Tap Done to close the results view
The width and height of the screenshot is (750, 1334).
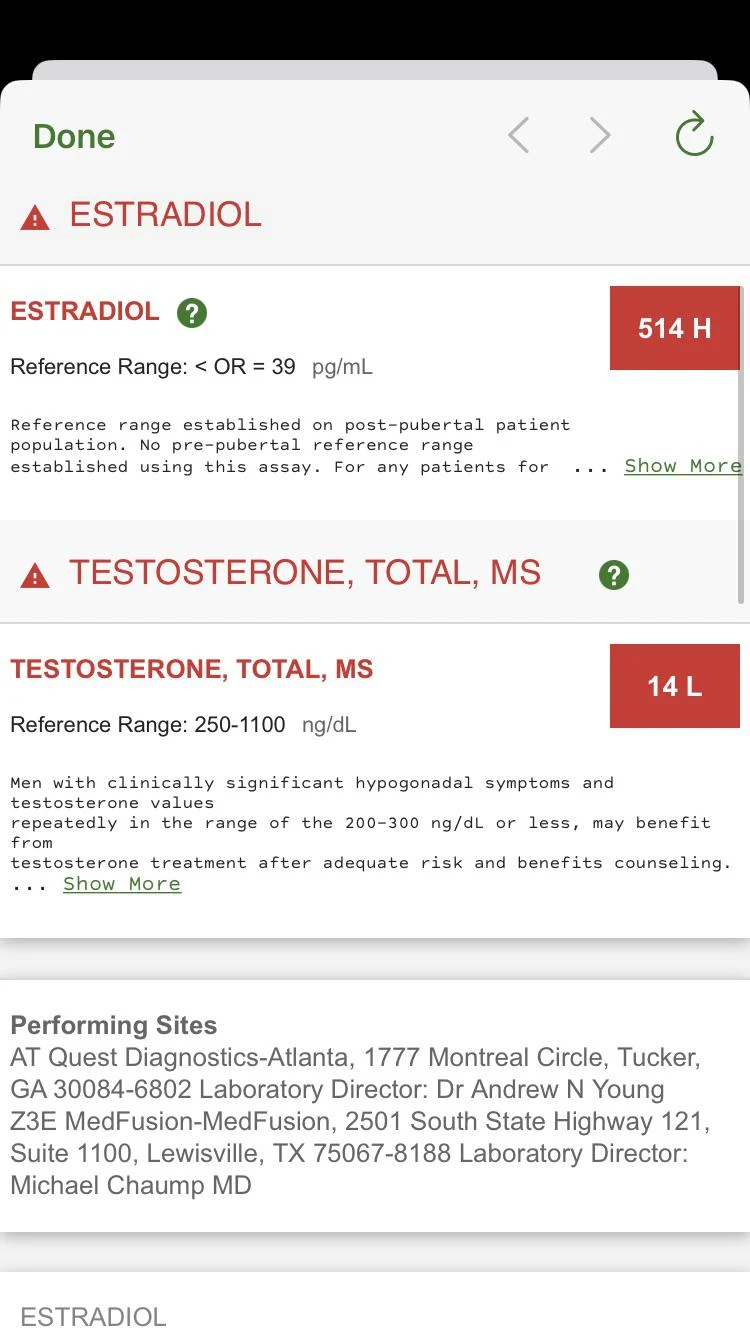74,136
